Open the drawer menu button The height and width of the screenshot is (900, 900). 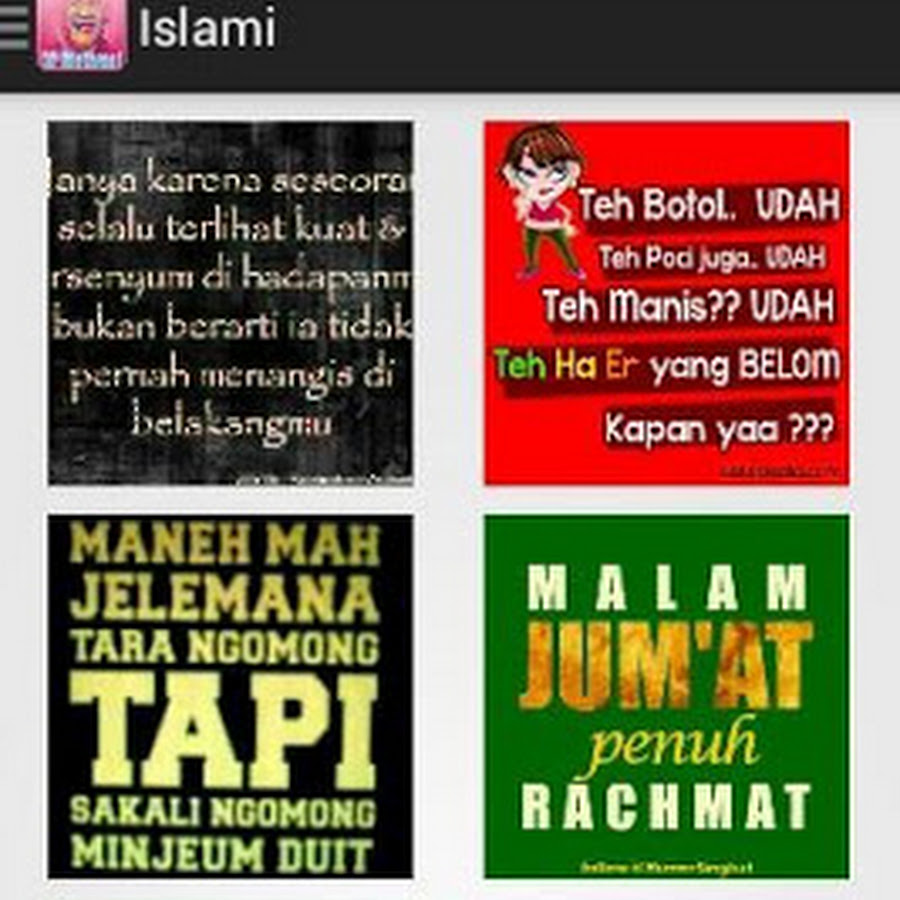click(x=14, y=30)
